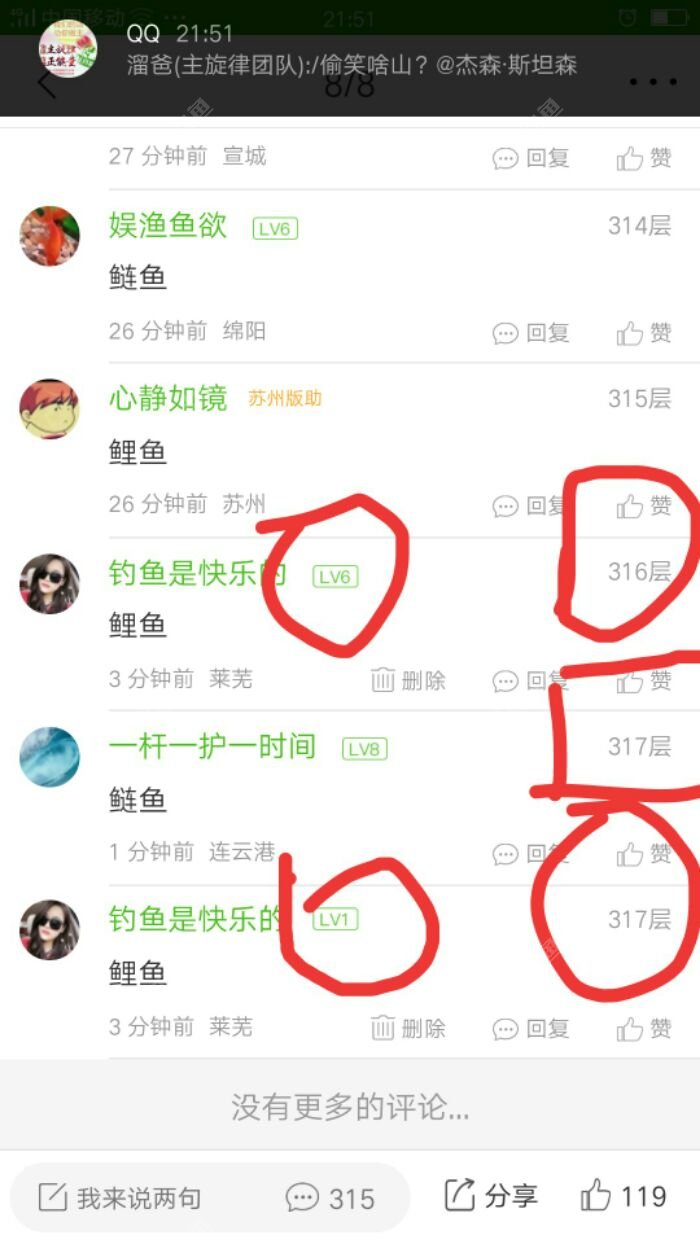Share this post via 分享
Viewport: 700px width, 1244px height.
coord(491,1195)
